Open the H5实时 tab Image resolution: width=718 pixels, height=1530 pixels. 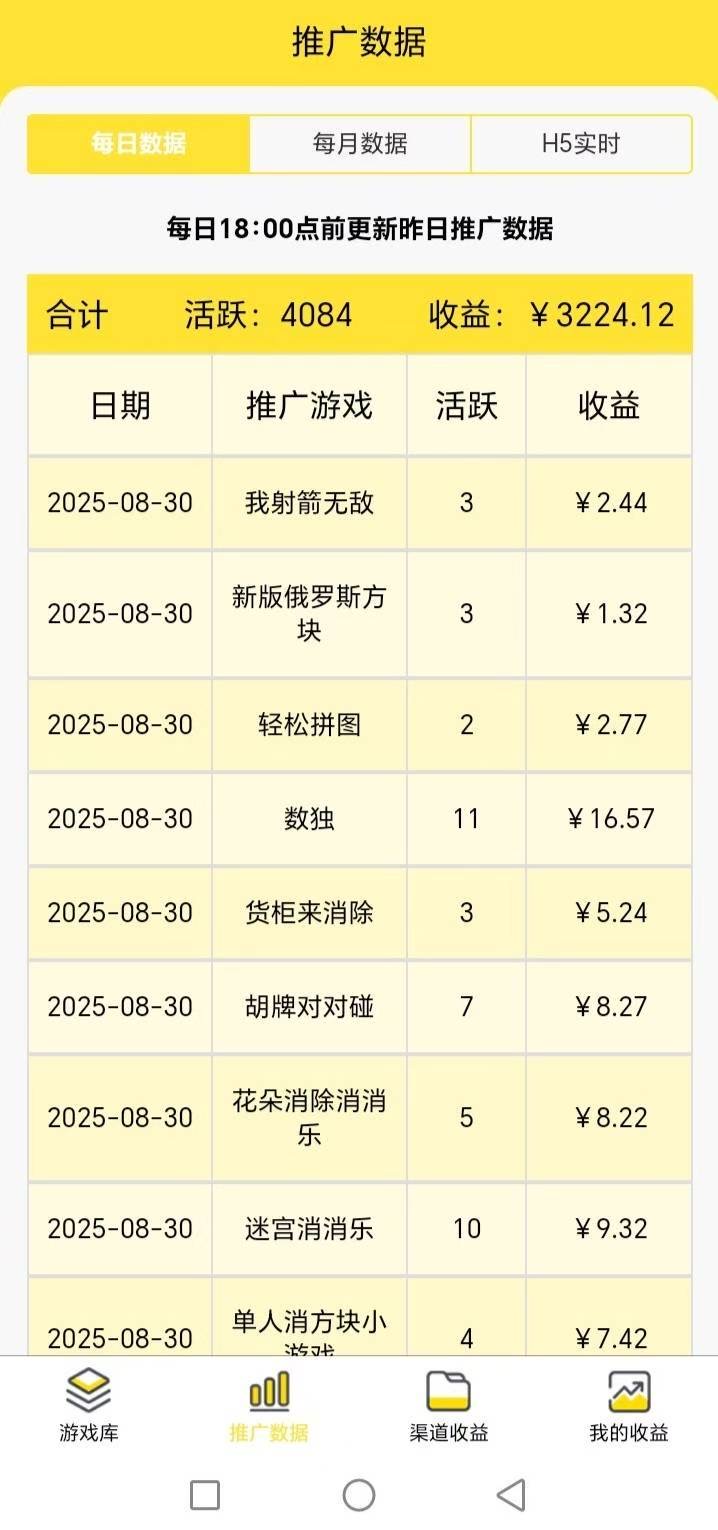pyautogui.click(x=581, y=144)
